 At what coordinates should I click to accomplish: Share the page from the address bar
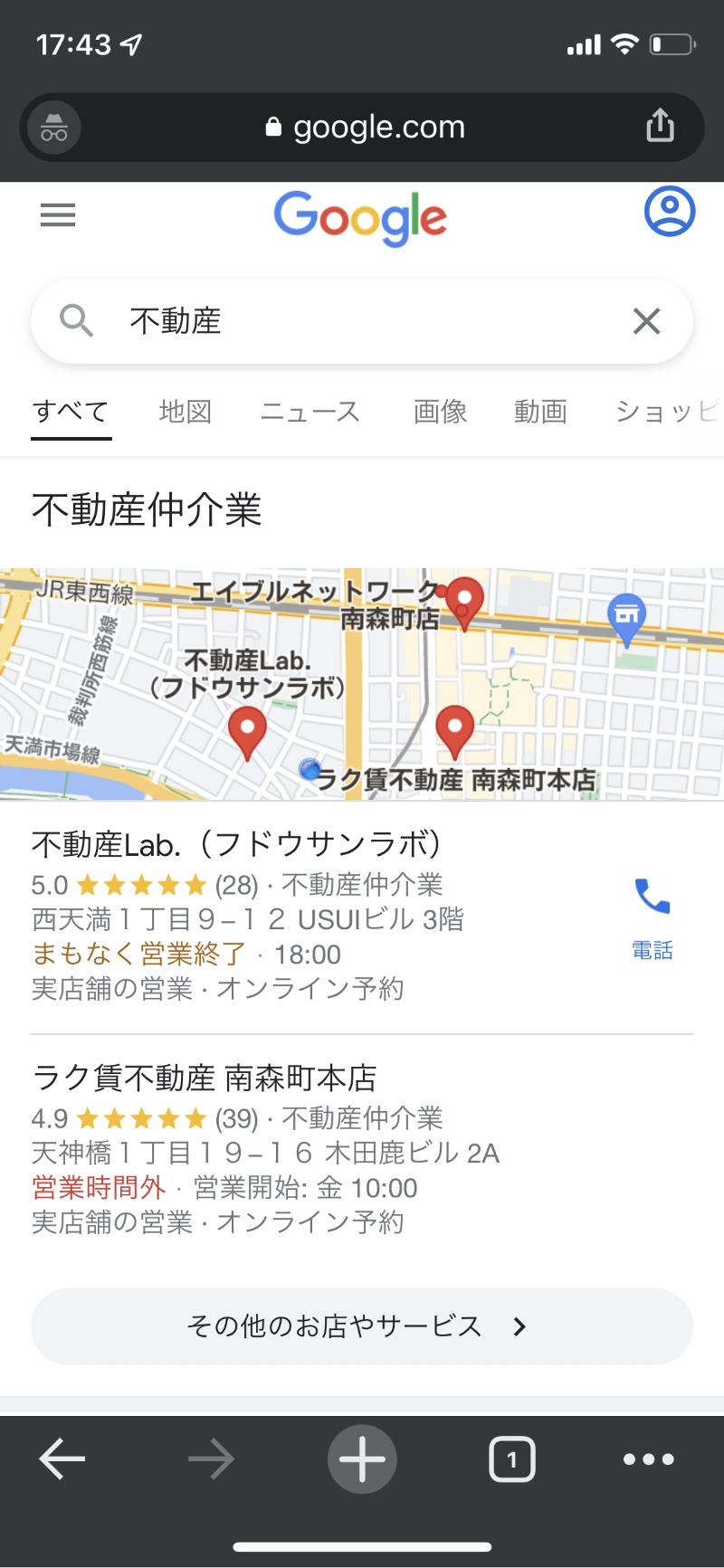click(x=661, y=126)
